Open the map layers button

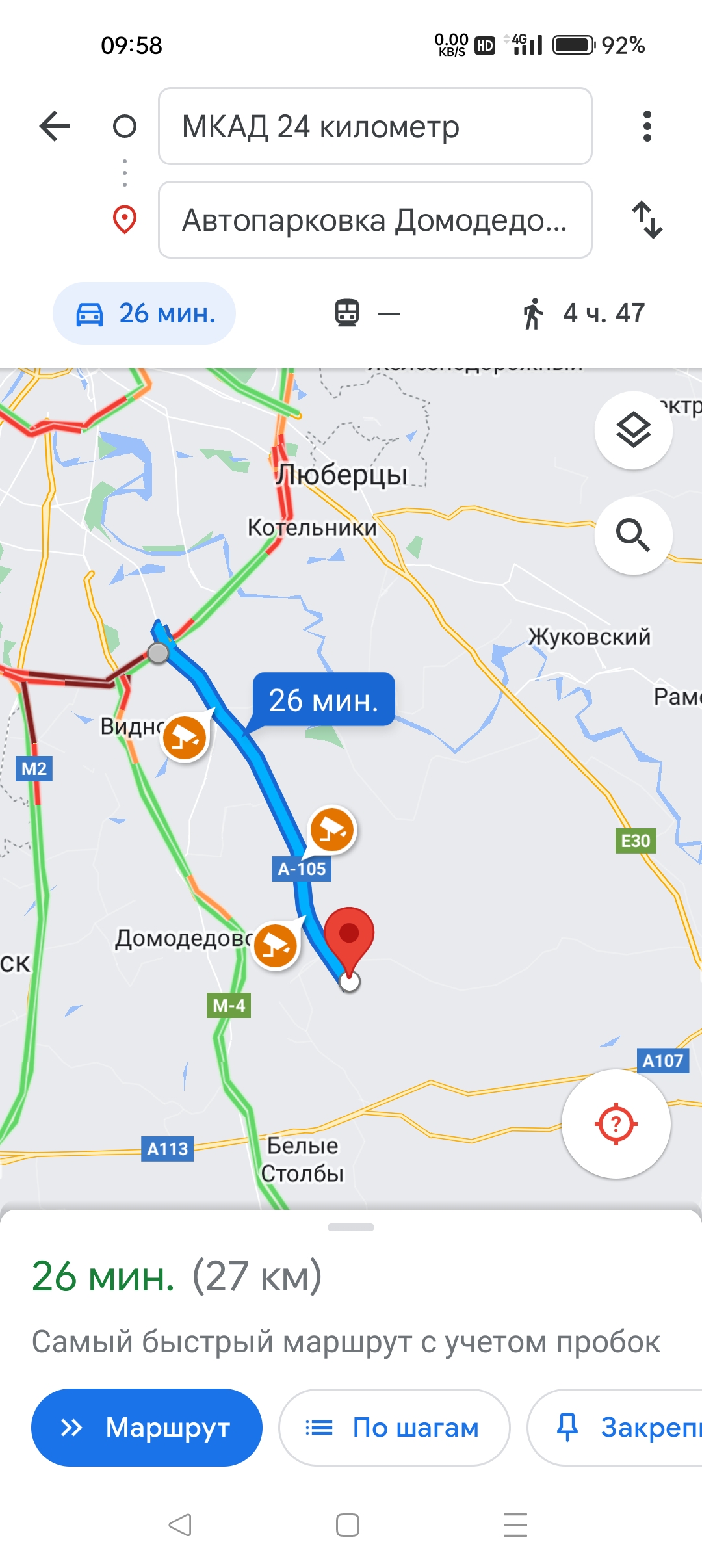tap(633, 430)
